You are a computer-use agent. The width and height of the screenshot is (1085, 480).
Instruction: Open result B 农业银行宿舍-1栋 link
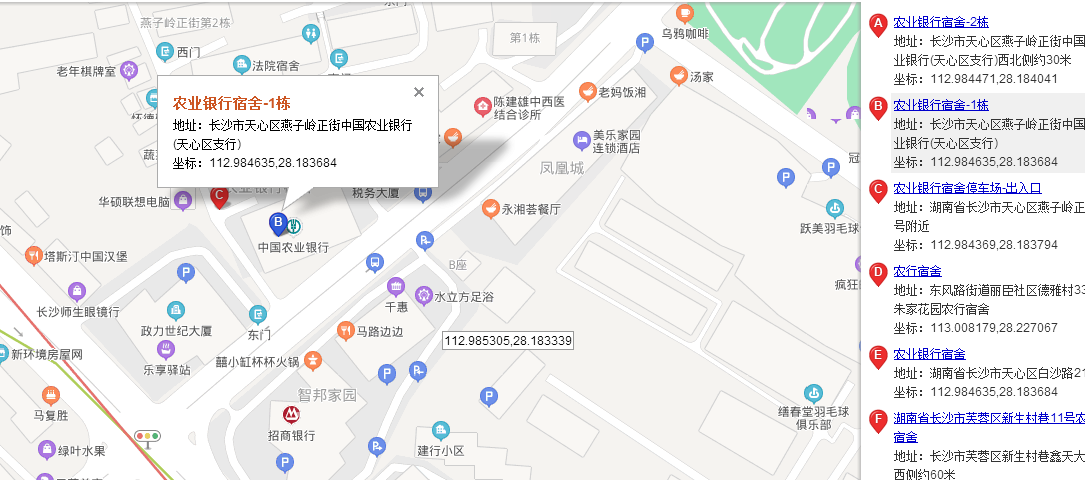941,105
